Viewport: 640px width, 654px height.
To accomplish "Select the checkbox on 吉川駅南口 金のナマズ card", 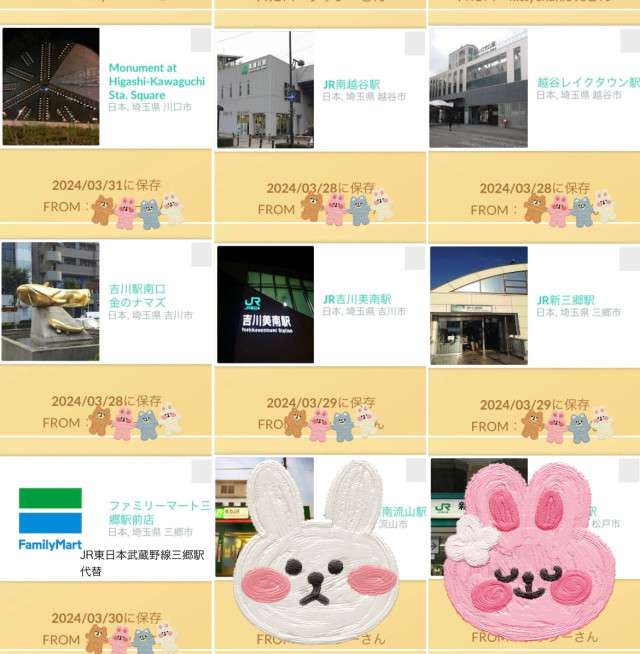I will 201,255.
